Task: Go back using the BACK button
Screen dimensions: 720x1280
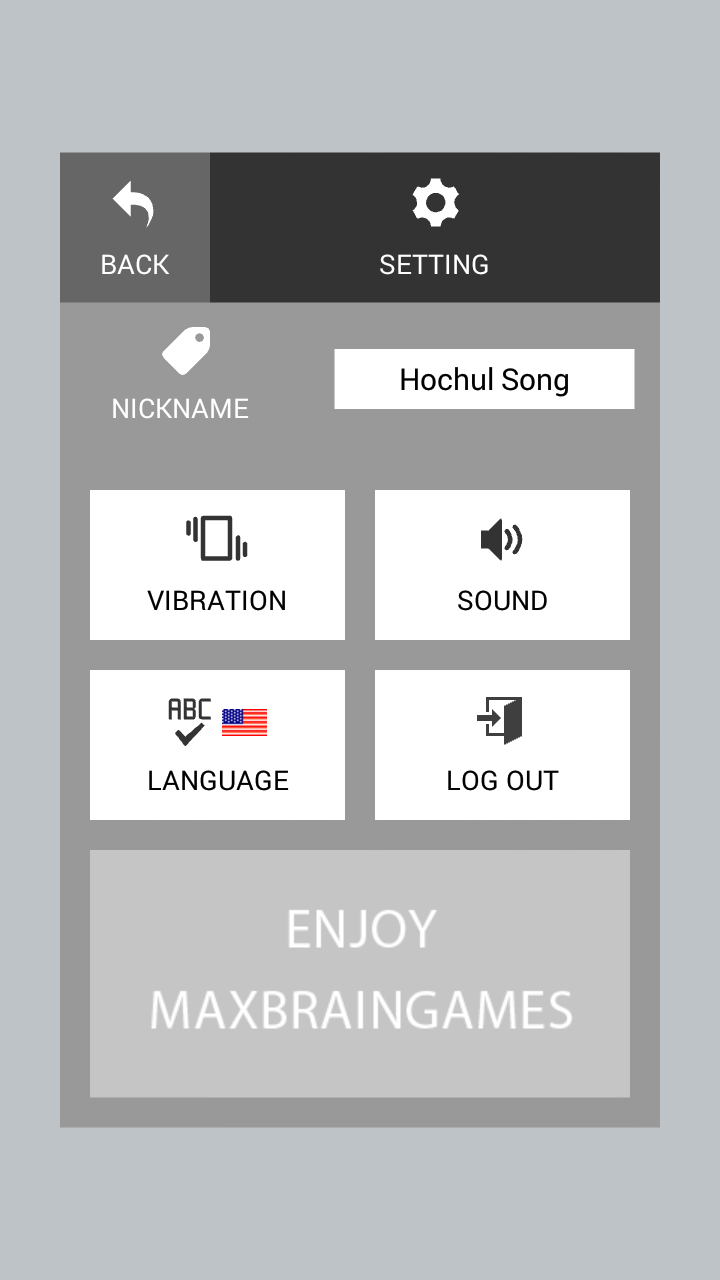Action: [135, 227]
